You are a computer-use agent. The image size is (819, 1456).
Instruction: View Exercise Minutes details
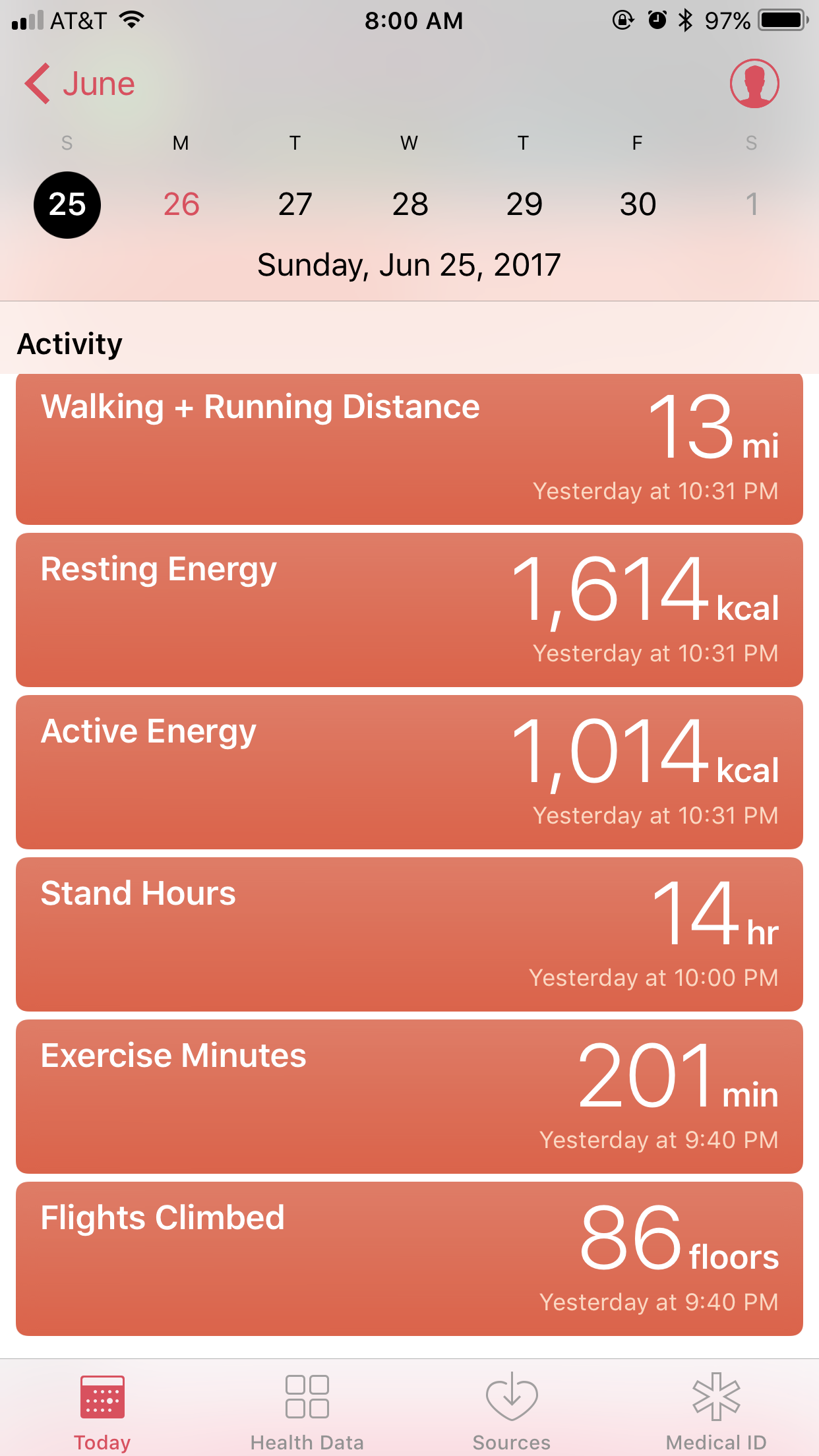tap(409, 1097)
